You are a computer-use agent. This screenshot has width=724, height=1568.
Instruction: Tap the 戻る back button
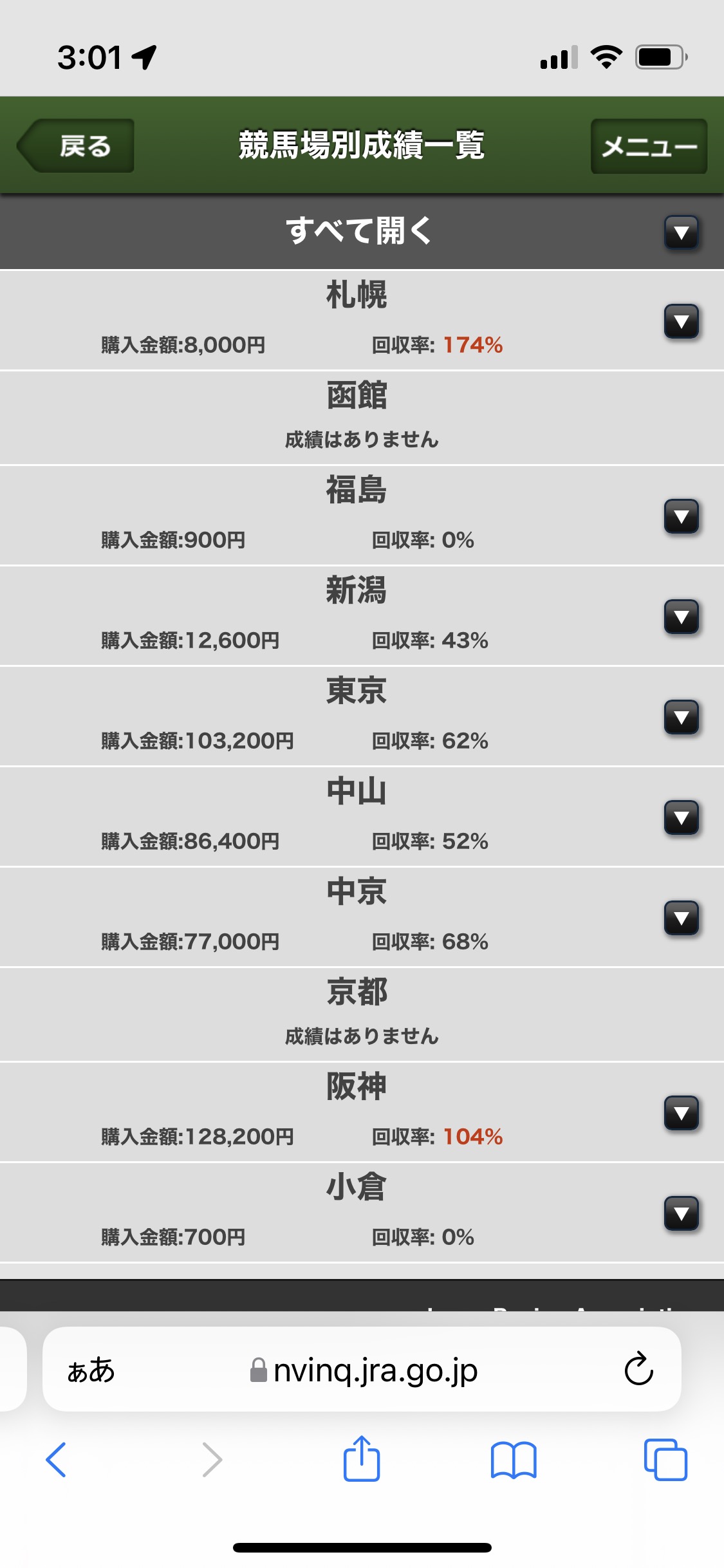77,146
